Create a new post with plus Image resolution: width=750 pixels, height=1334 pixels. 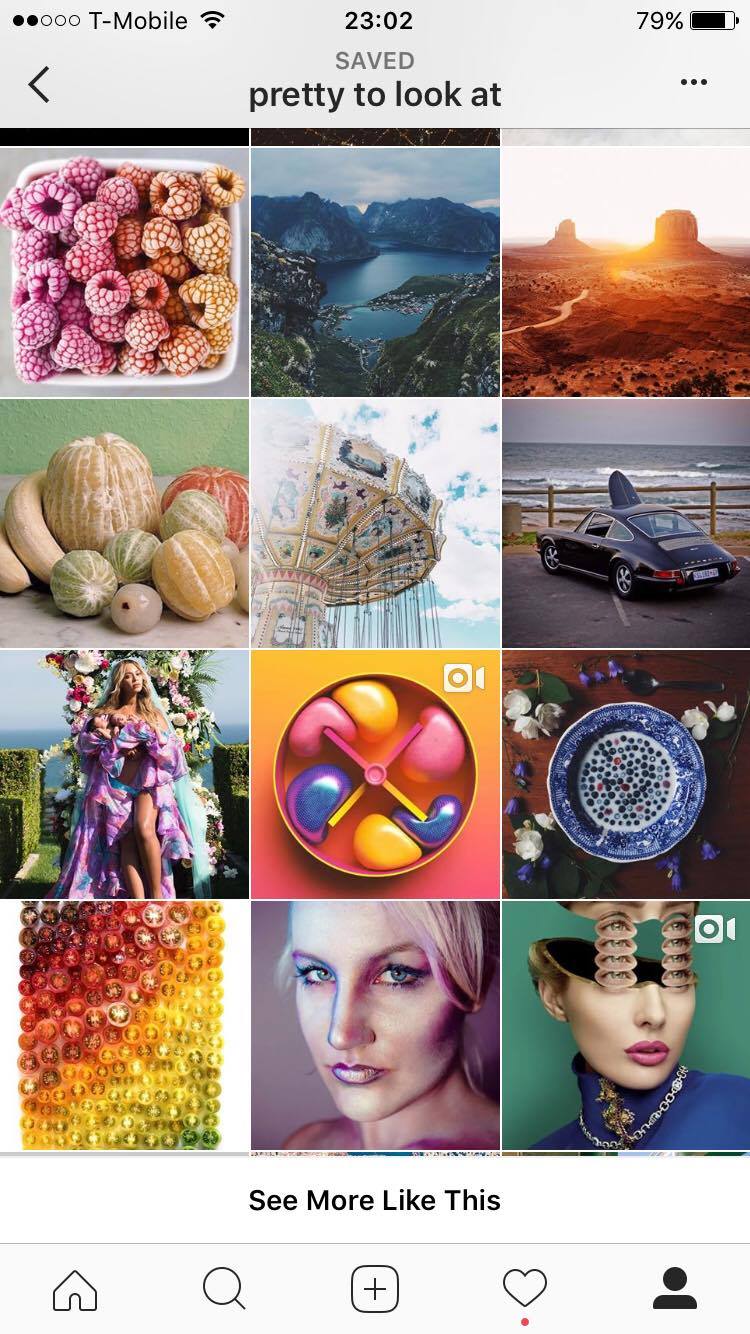pyautogui.click(x=375, y=1289)
